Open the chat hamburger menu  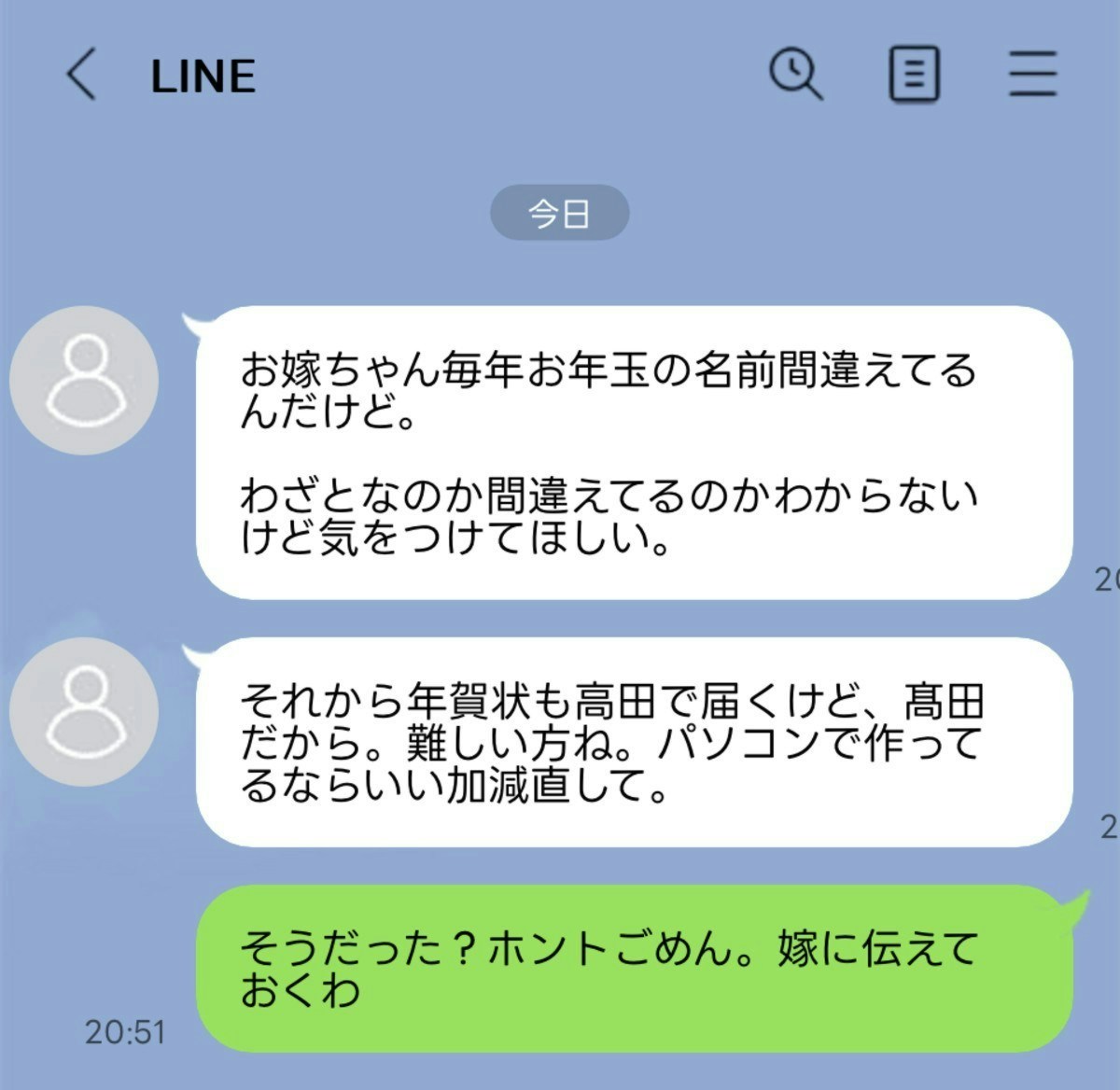(1032, 74)
